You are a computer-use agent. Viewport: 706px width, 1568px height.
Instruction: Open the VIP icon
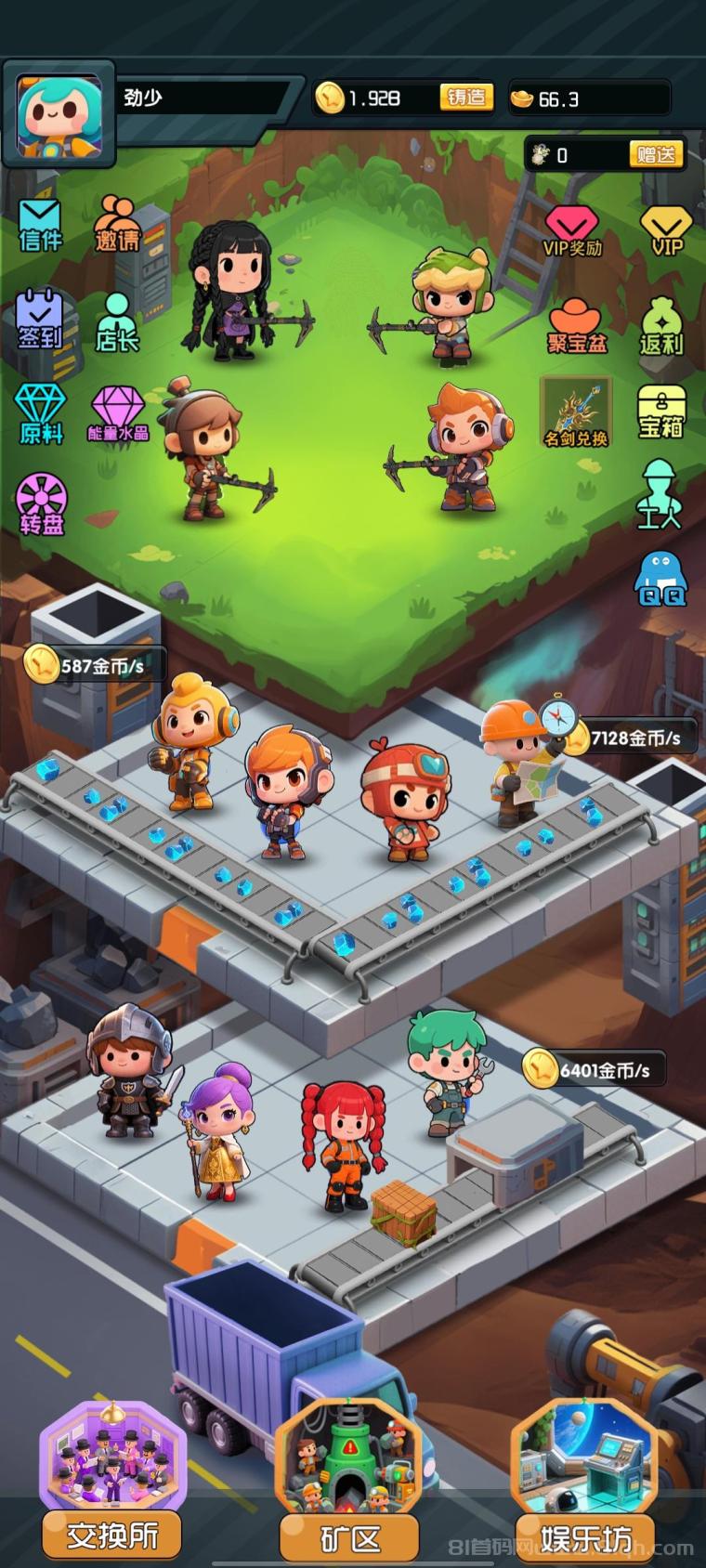point(666,230)
